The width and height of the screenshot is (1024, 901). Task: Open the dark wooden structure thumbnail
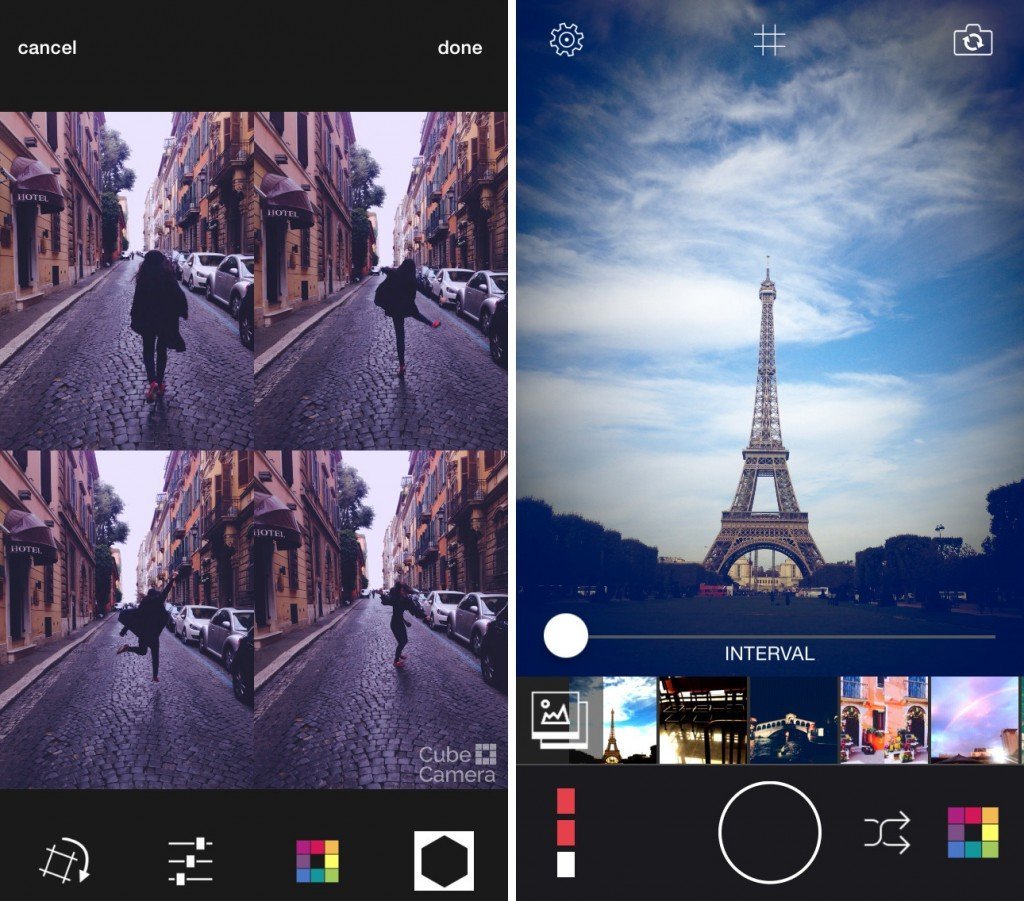click(703, 720)
